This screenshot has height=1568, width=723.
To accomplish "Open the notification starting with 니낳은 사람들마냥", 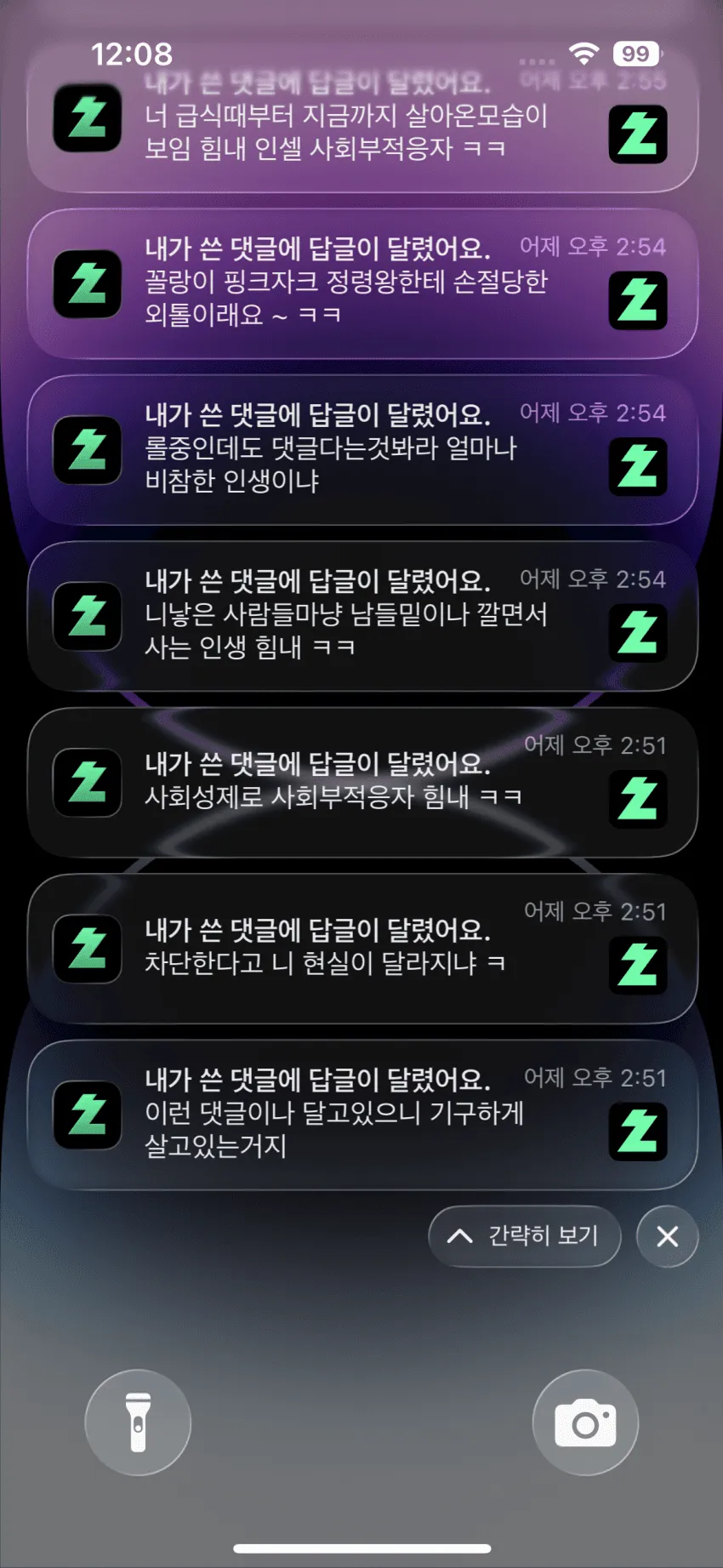I will pyautogui.click(x=362, y=615).
